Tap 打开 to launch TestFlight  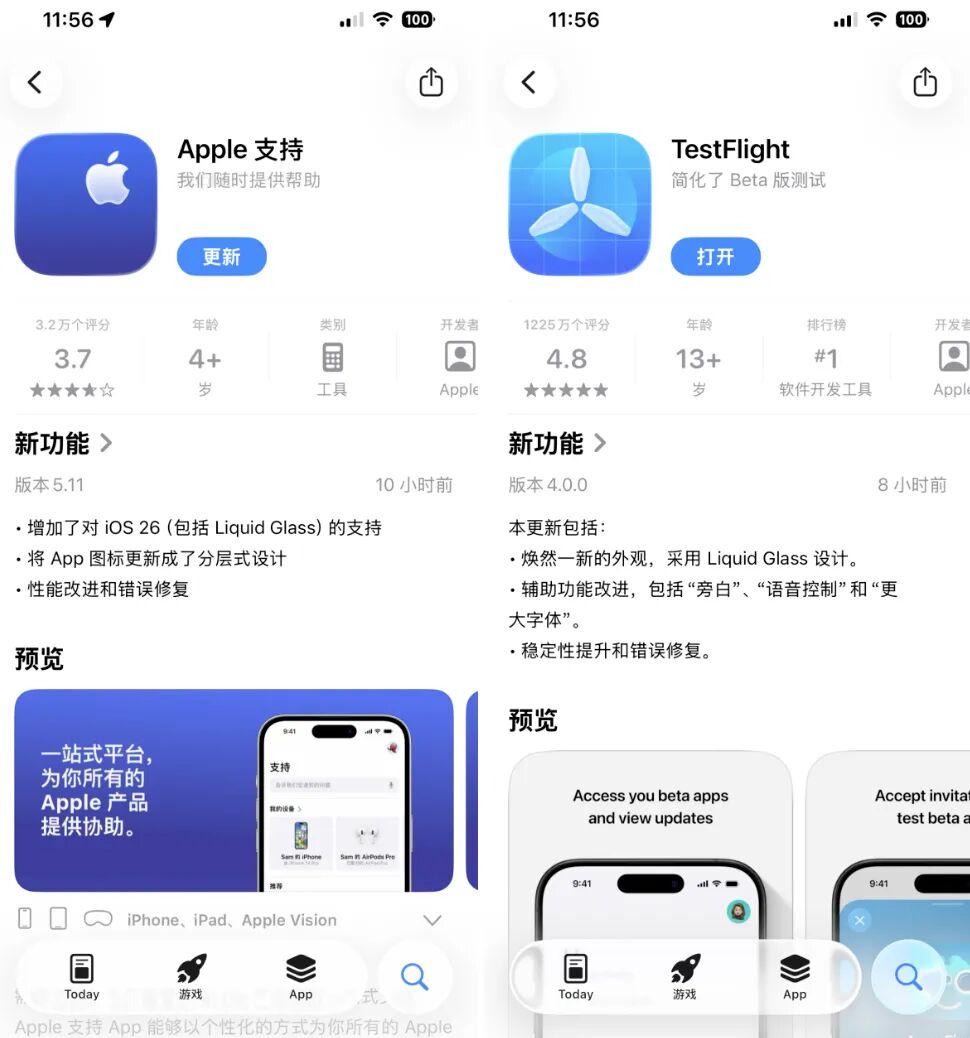coord(715,257)
